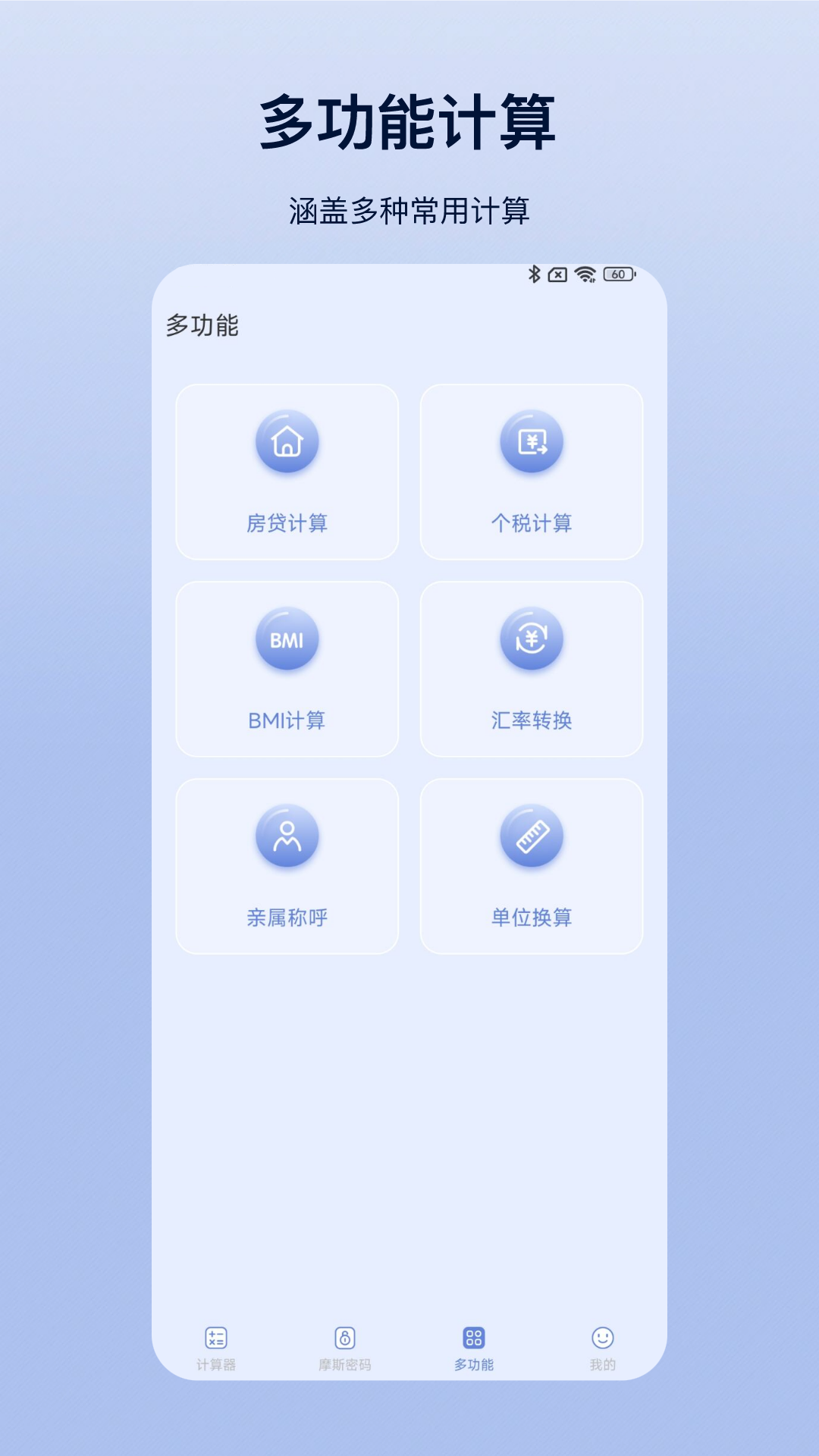Select the 个税计算 tax calculation icon
The width and height of the screenshot is (819, 1456).
[532, 441]
